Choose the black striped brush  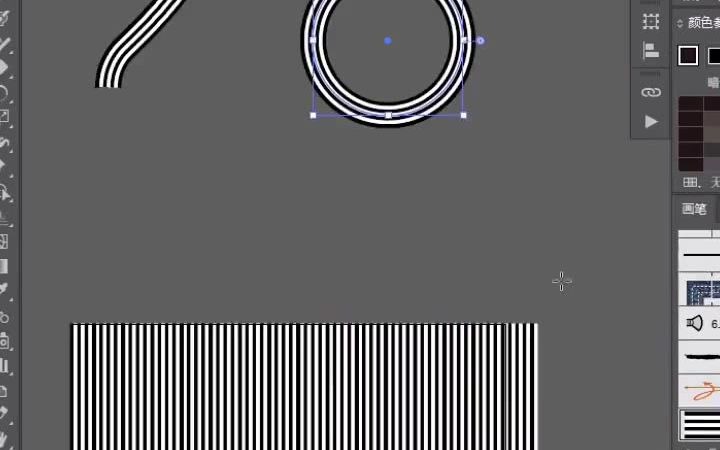coord(700,424)
